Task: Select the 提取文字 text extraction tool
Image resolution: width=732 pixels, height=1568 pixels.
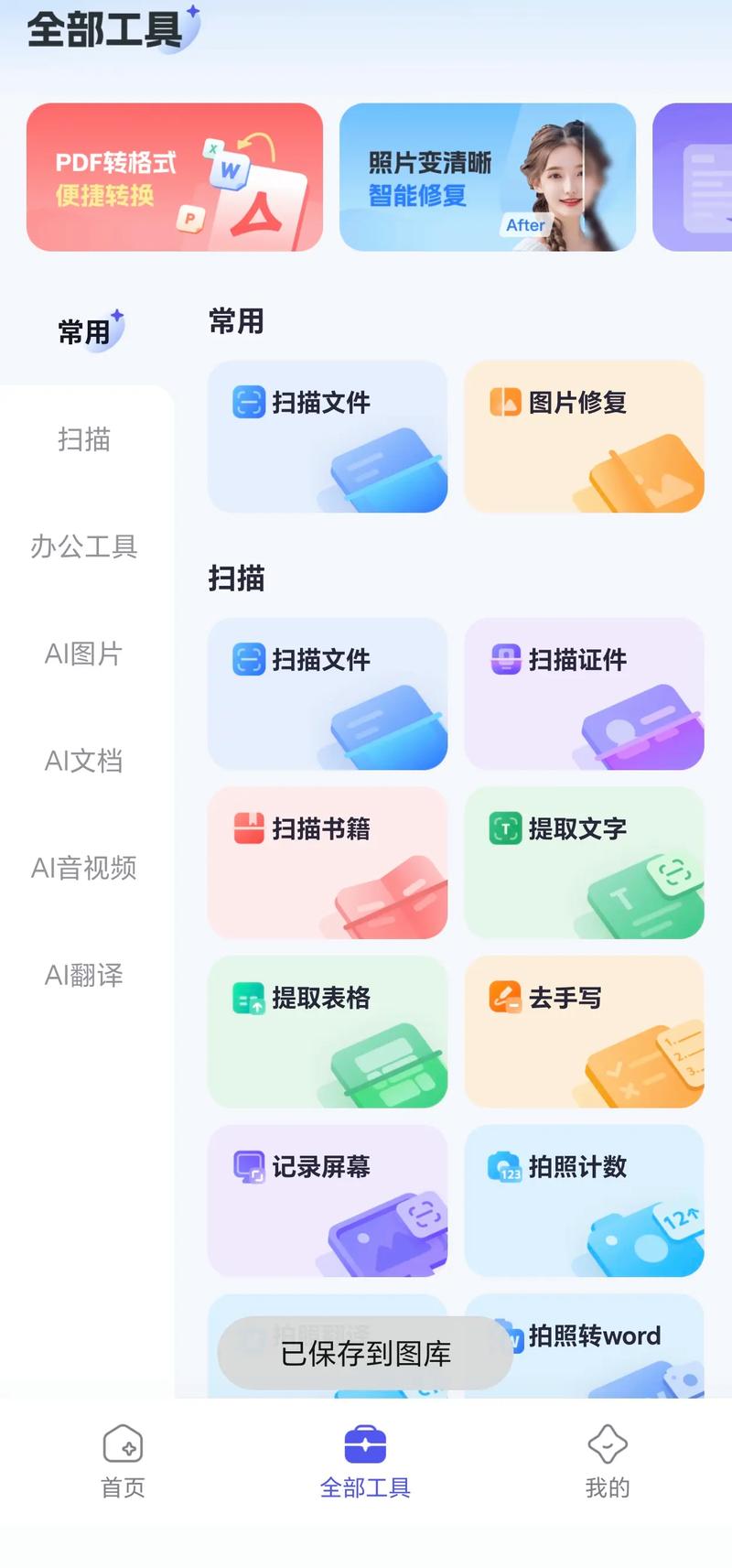Action: tap(583, 862)
